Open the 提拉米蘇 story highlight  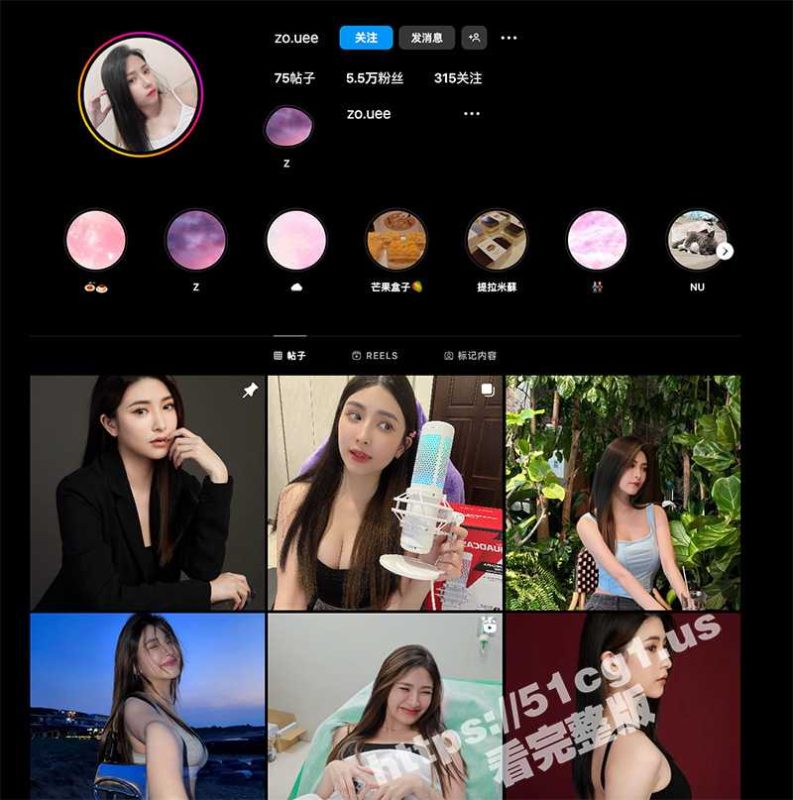[497, 241]
